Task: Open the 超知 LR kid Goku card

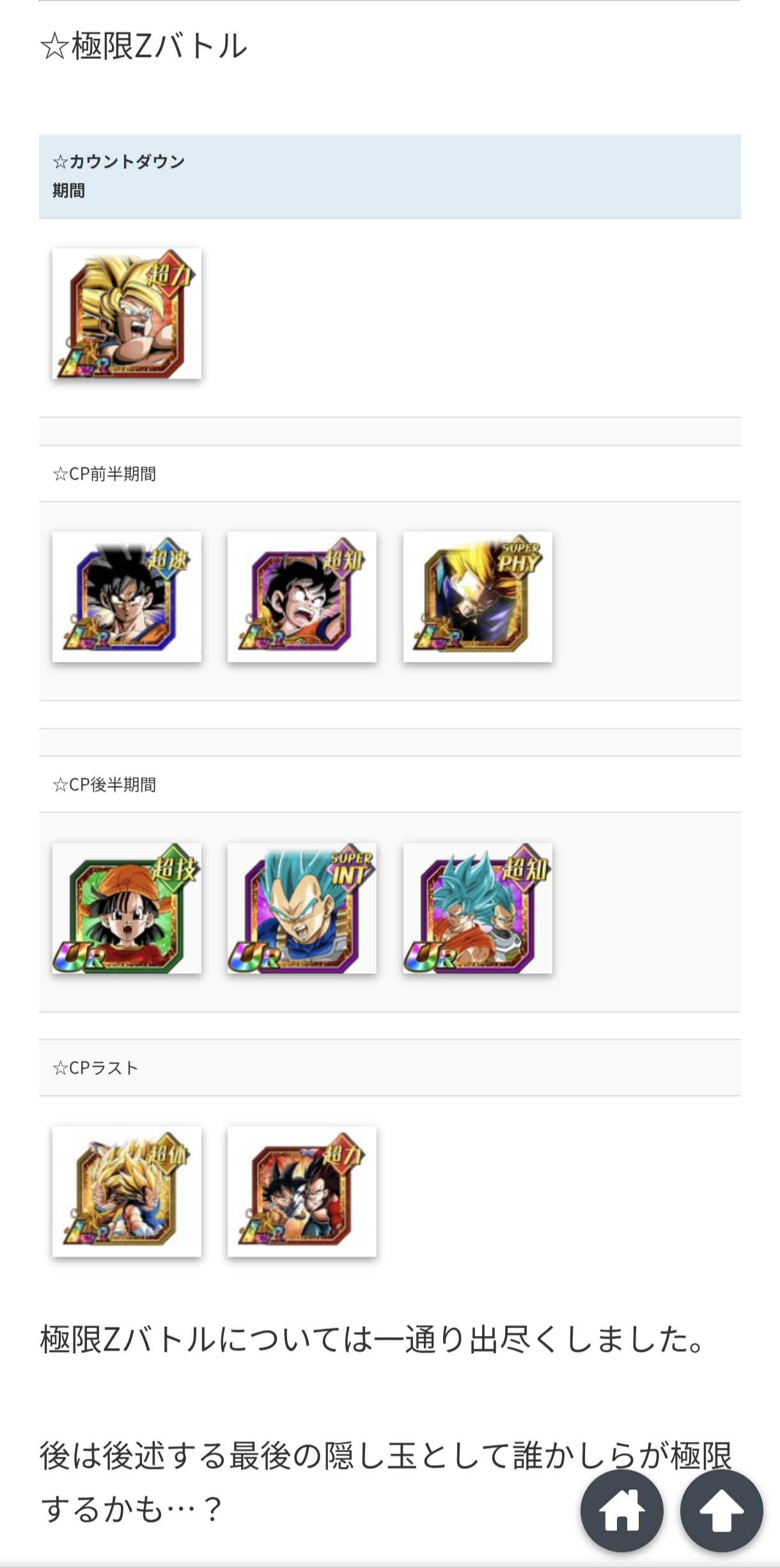Action: [302, 597]
